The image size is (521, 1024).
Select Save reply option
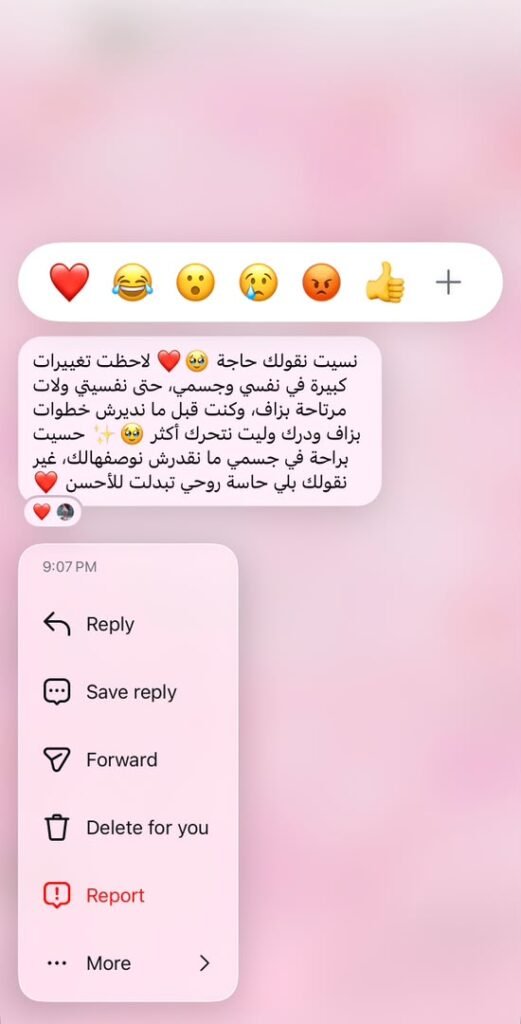[x=128, y=692]
